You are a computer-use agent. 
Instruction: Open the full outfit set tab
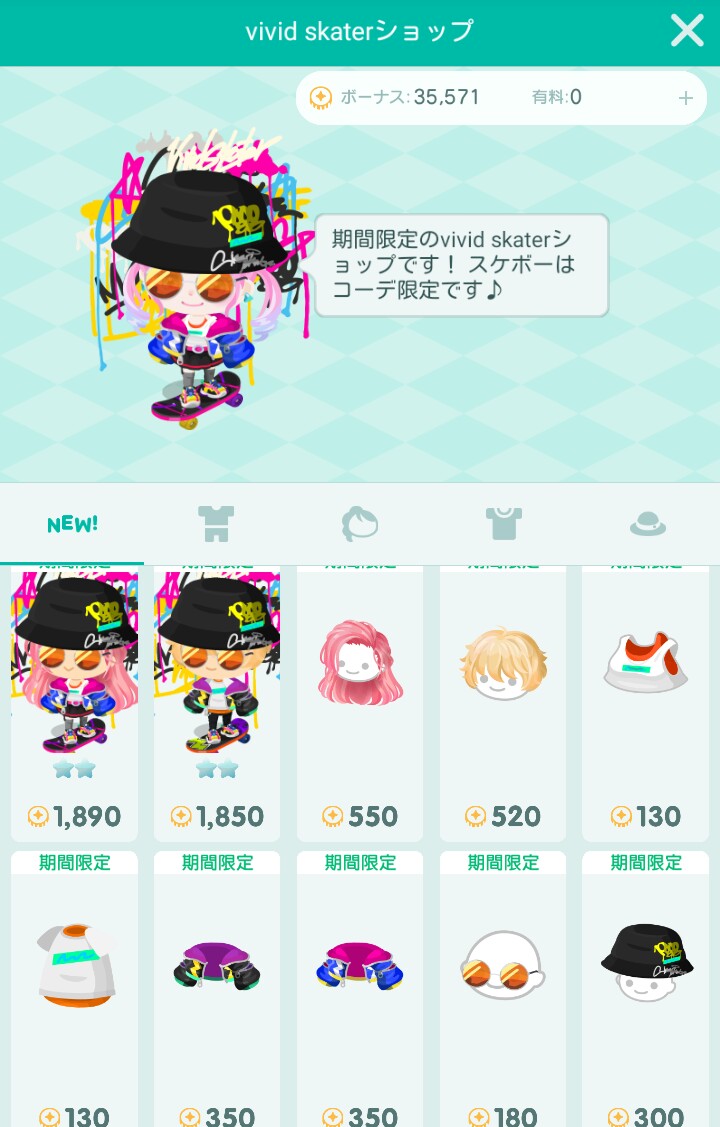216,523
